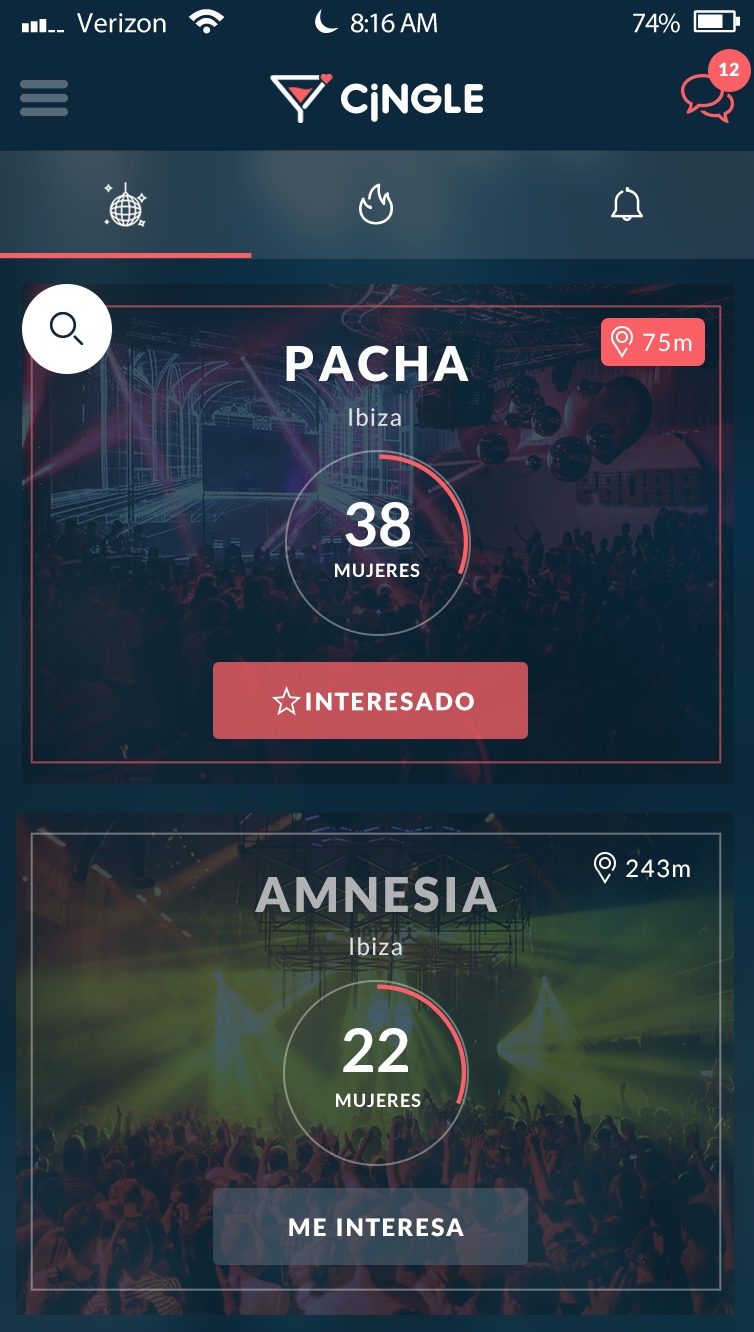Open the Pacha Ibiza club card
The width and height of the screenshot is (754, 1332).
[x=377, y=533]
